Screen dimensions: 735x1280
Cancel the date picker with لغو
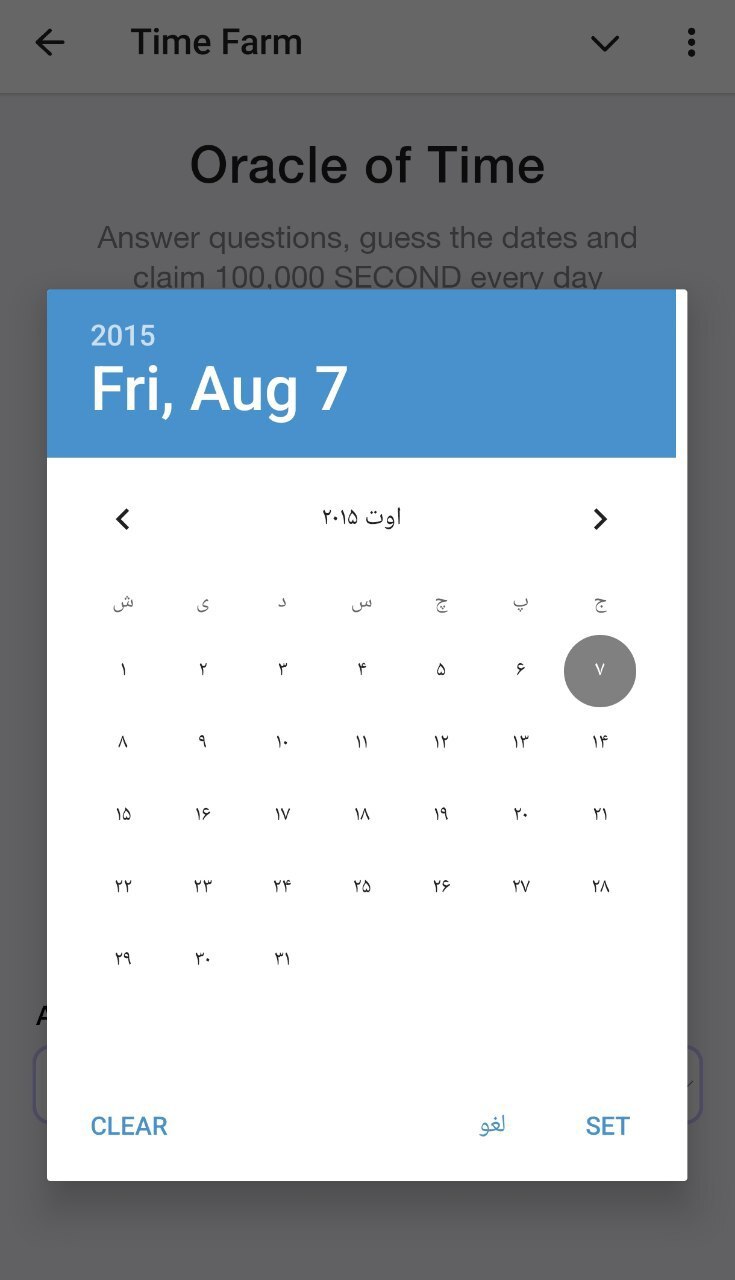(492, 1126)
